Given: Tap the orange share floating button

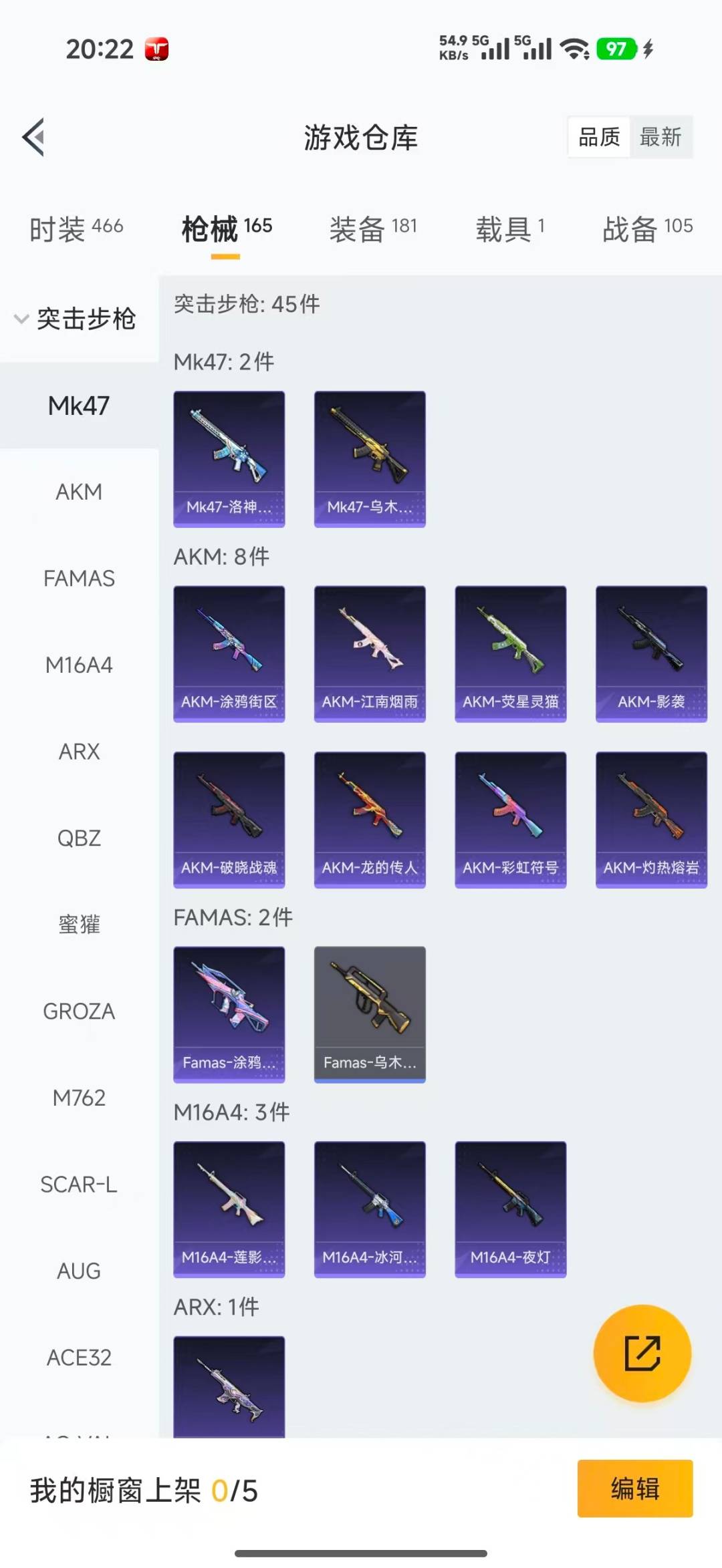Looking at the screenshot, I should click(642, 1353).
